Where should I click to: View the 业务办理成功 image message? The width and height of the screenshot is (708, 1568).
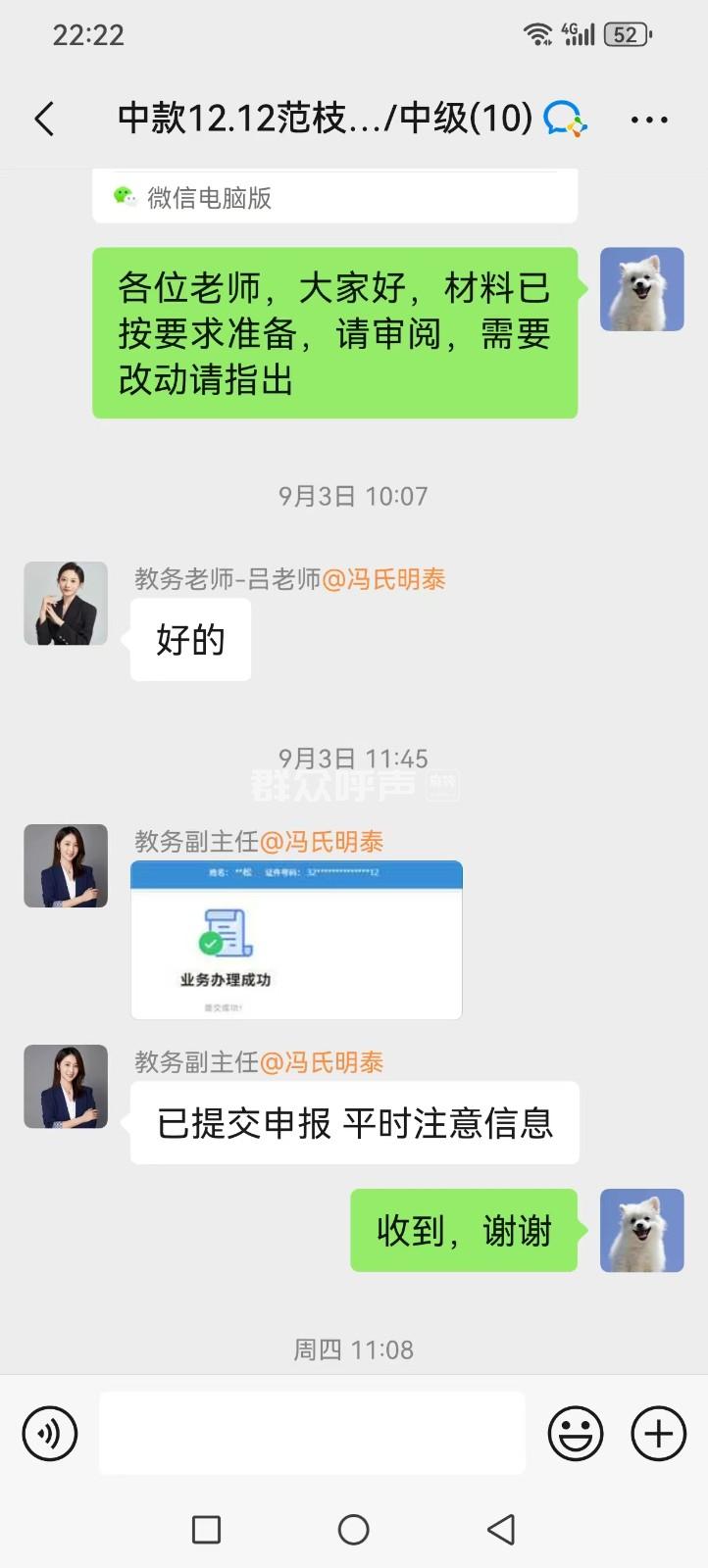(x=296, y=940)
